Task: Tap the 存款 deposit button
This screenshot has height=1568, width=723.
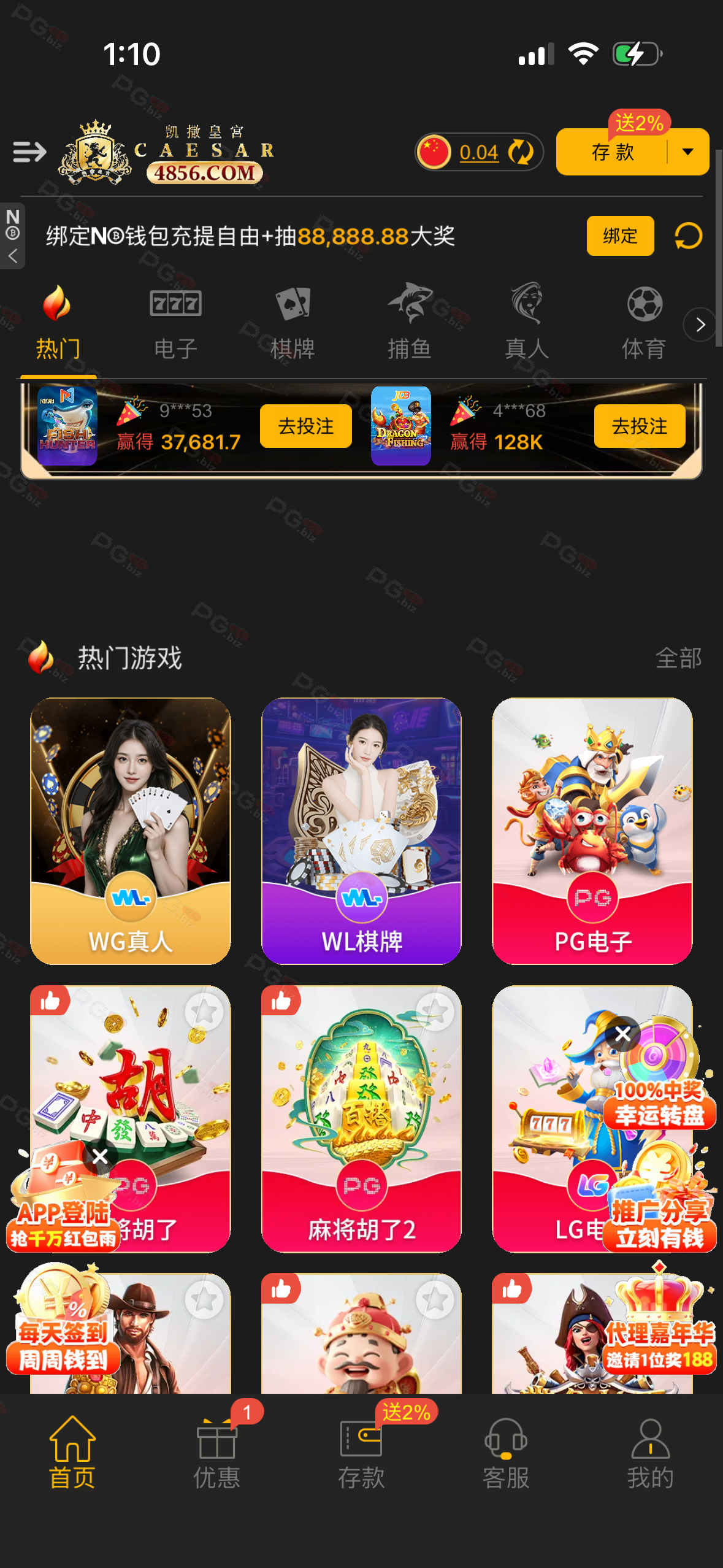Action: pos(612,152)
